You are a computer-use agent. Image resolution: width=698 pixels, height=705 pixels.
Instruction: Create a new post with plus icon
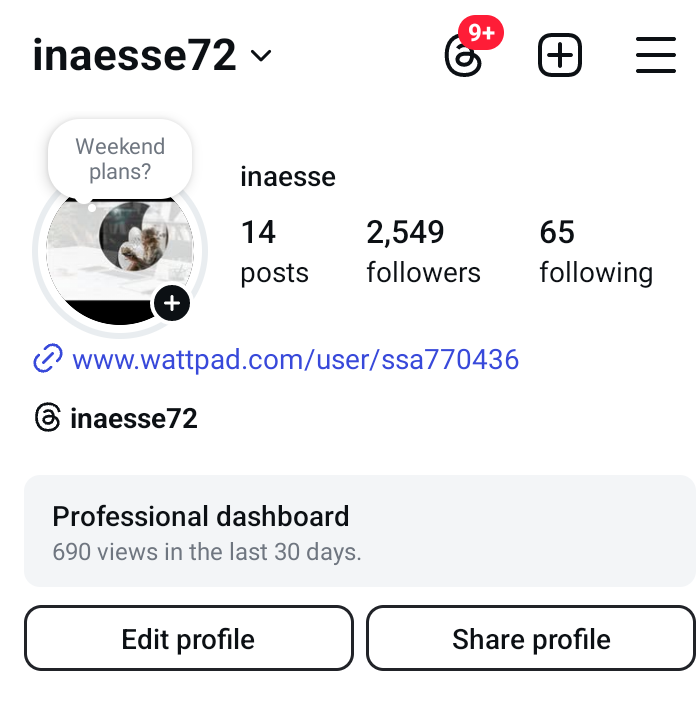[560, 56]
